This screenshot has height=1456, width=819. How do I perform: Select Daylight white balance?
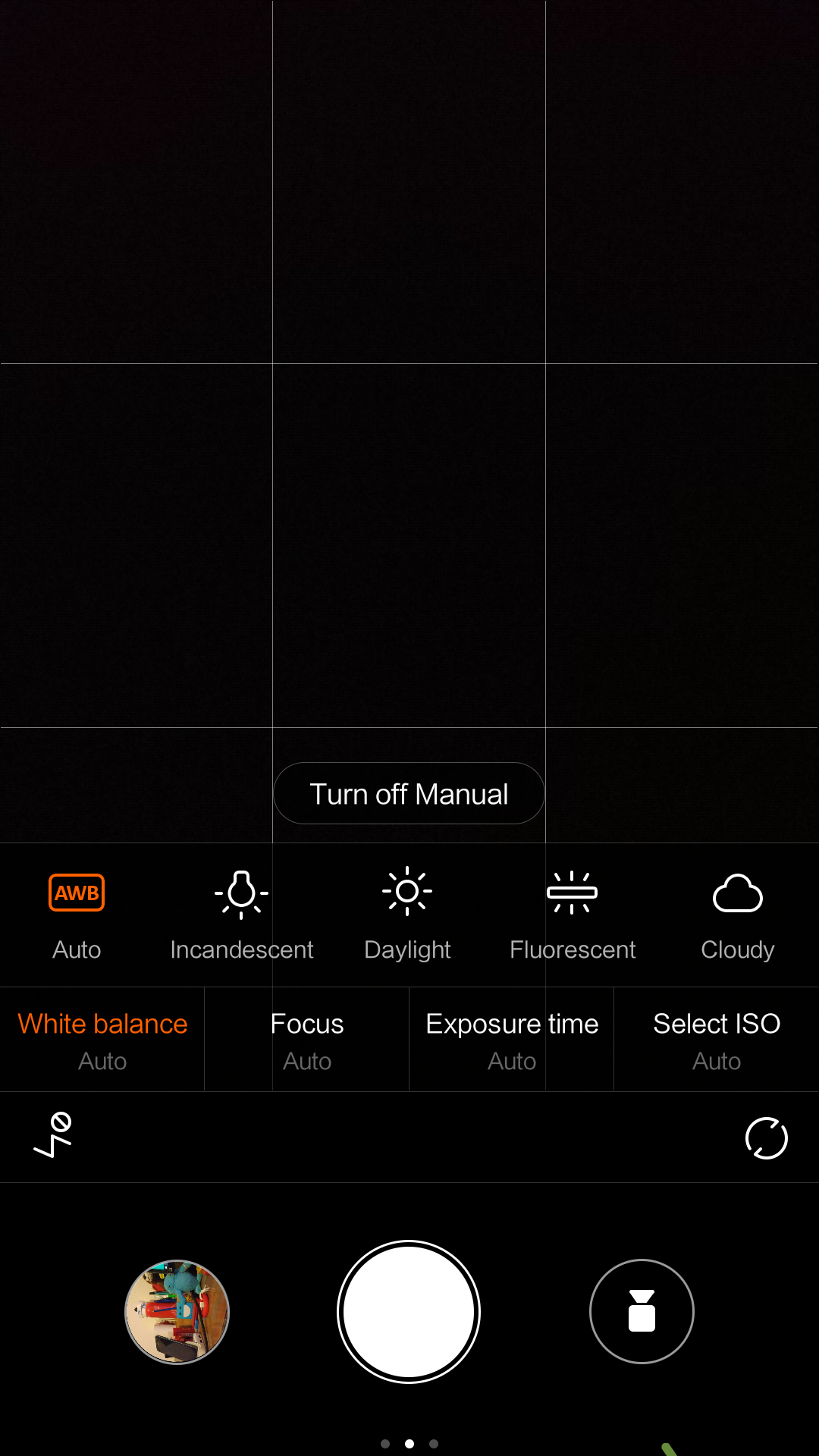click(x=407, y=916)
